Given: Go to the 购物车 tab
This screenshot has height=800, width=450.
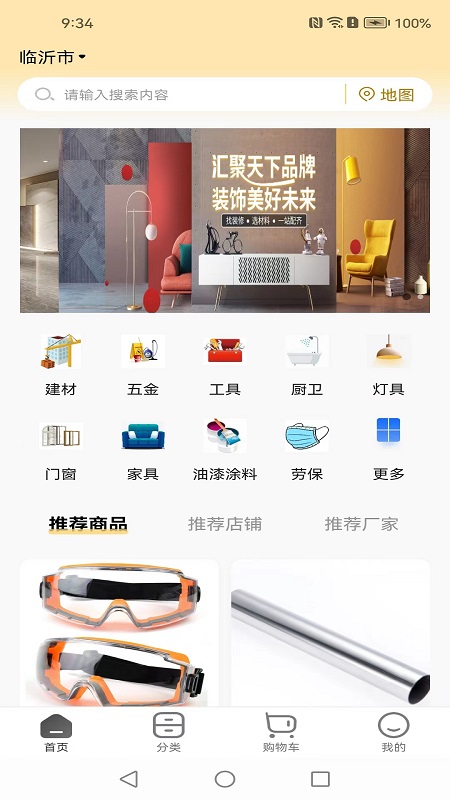Looking at the screenshot, I should (x=281, y=732).
